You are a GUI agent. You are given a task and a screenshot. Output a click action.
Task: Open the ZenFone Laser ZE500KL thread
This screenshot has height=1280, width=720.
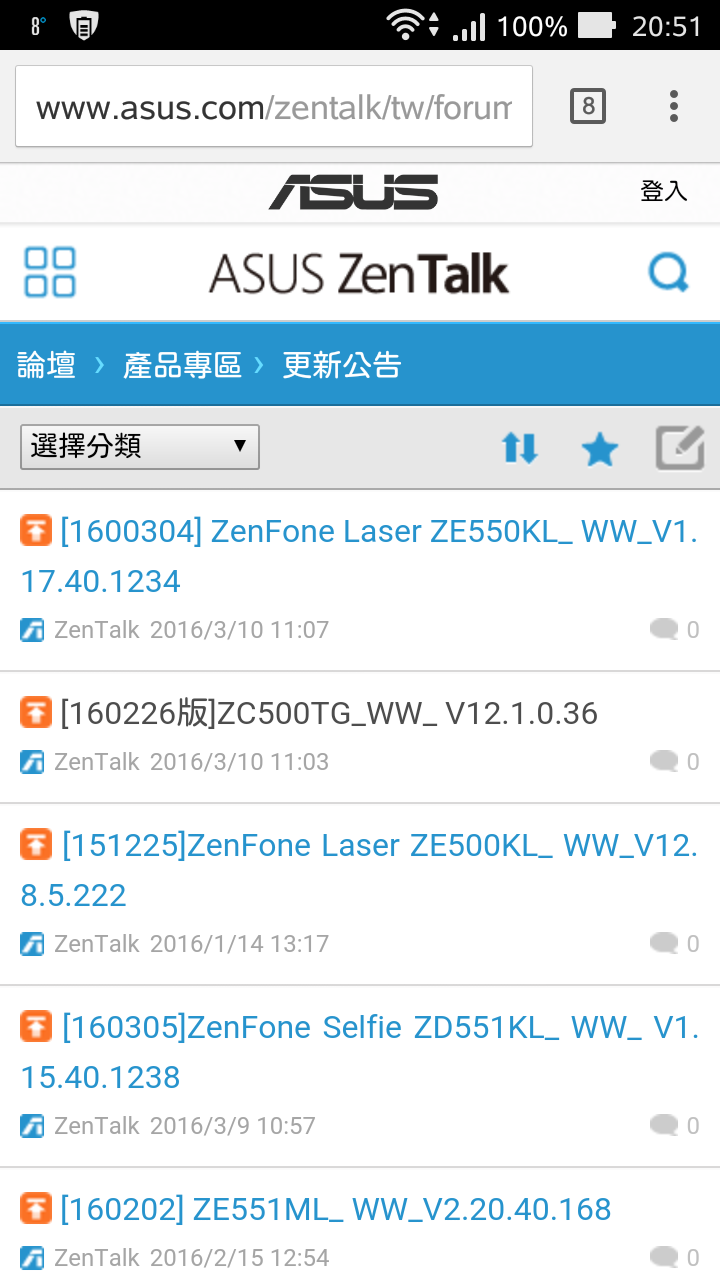tap(360, 869)
